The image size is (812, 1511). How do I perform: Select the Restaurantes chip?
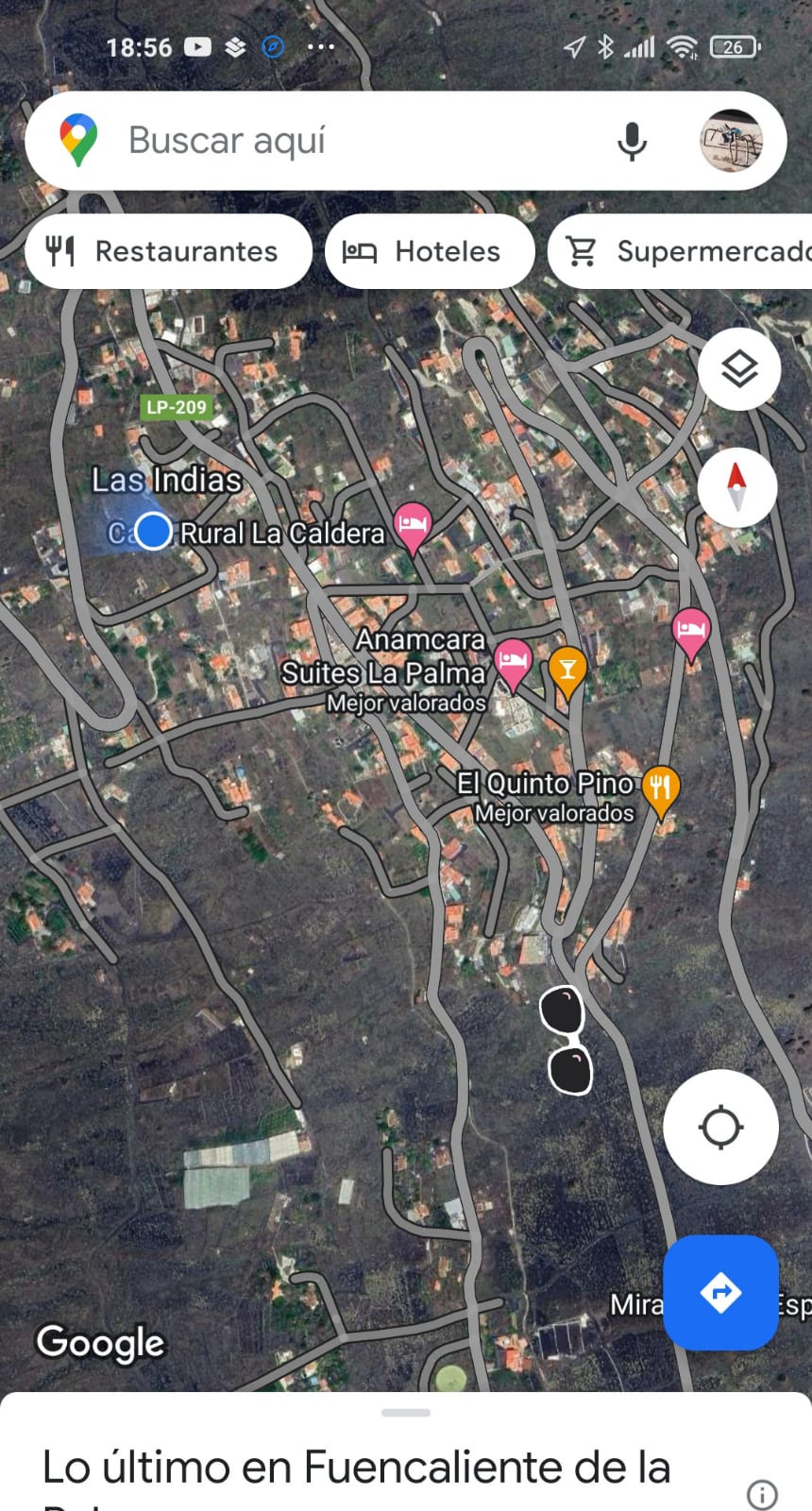point(168,251)
